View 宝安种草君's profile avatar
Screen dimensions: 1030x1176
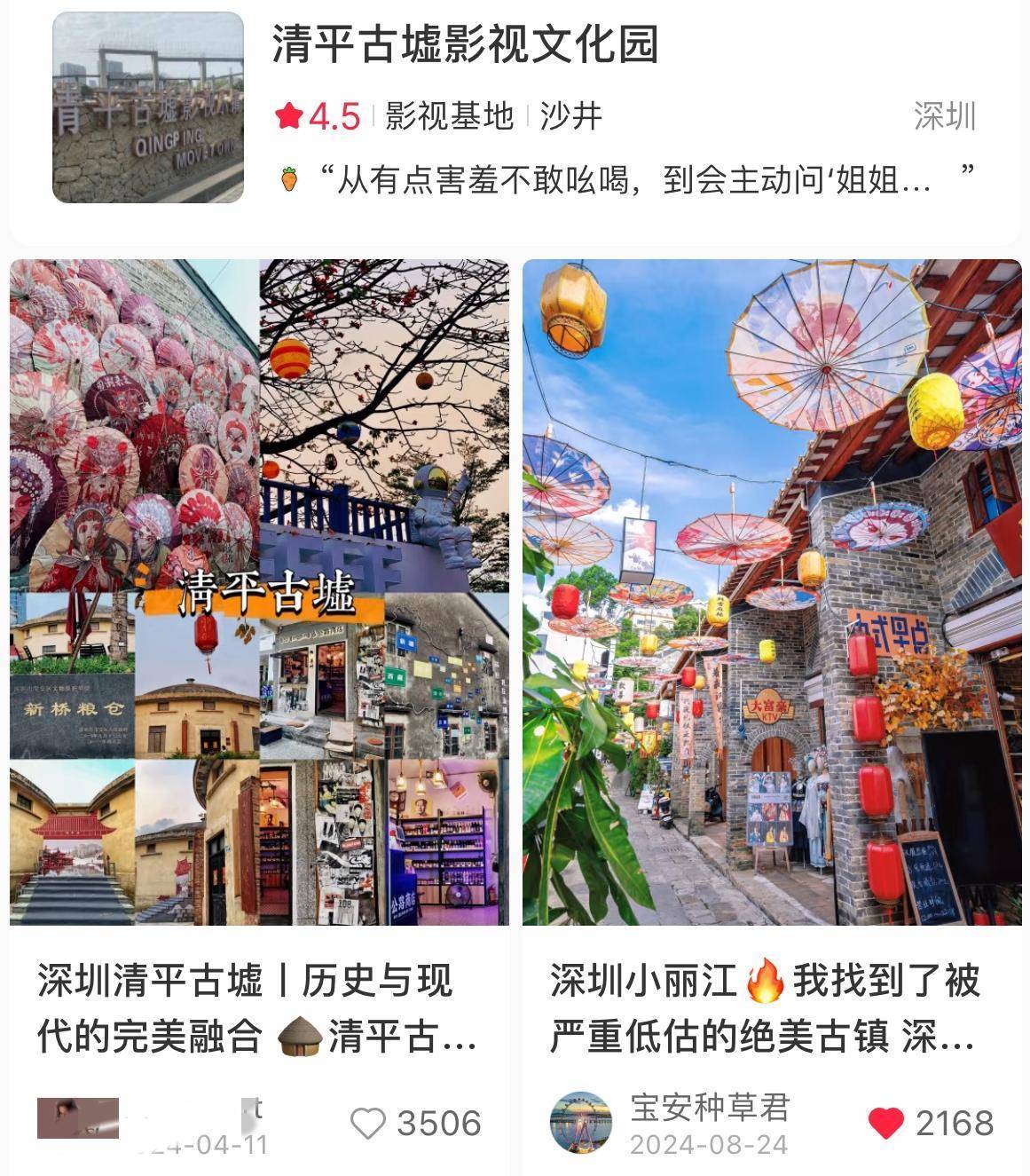point(580,1123)
